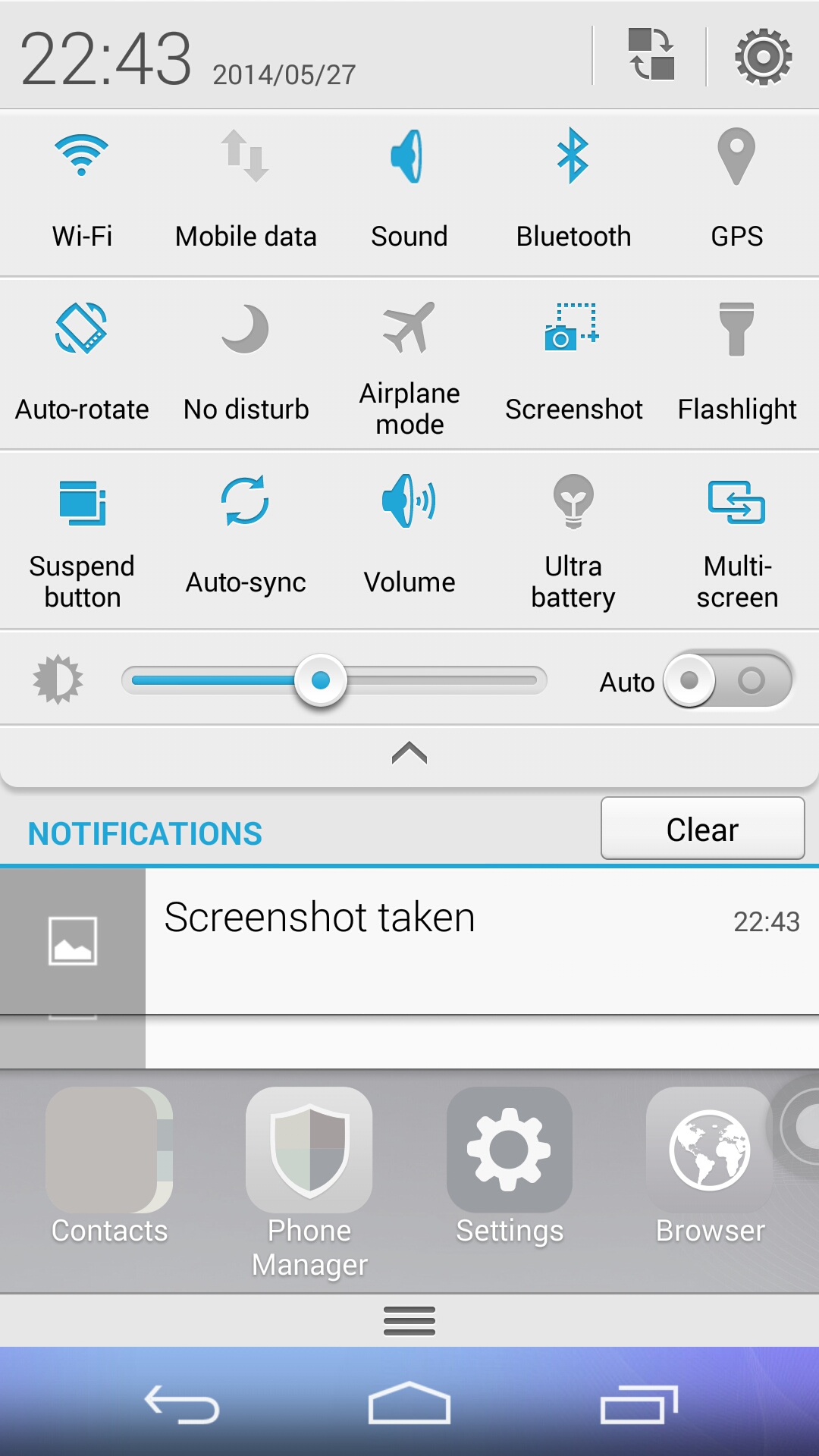Toggle the Suspend button tile
The image size is (819, 1456).
[82, 540]
